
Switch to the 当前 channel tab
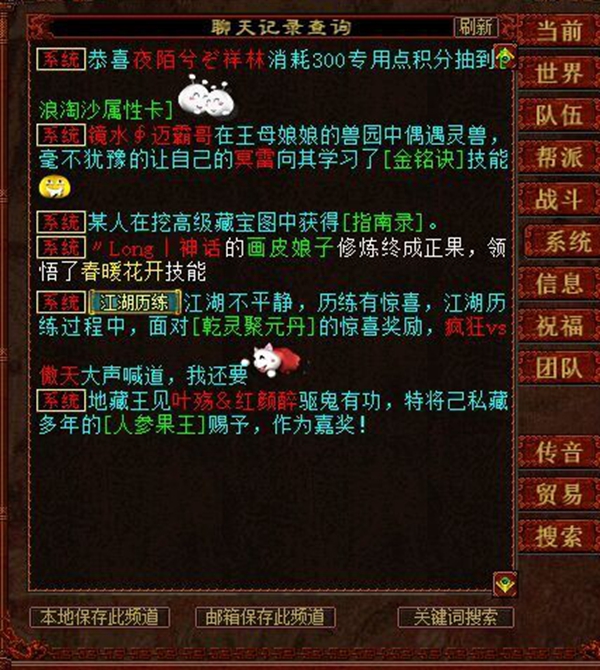click(558, 30)
